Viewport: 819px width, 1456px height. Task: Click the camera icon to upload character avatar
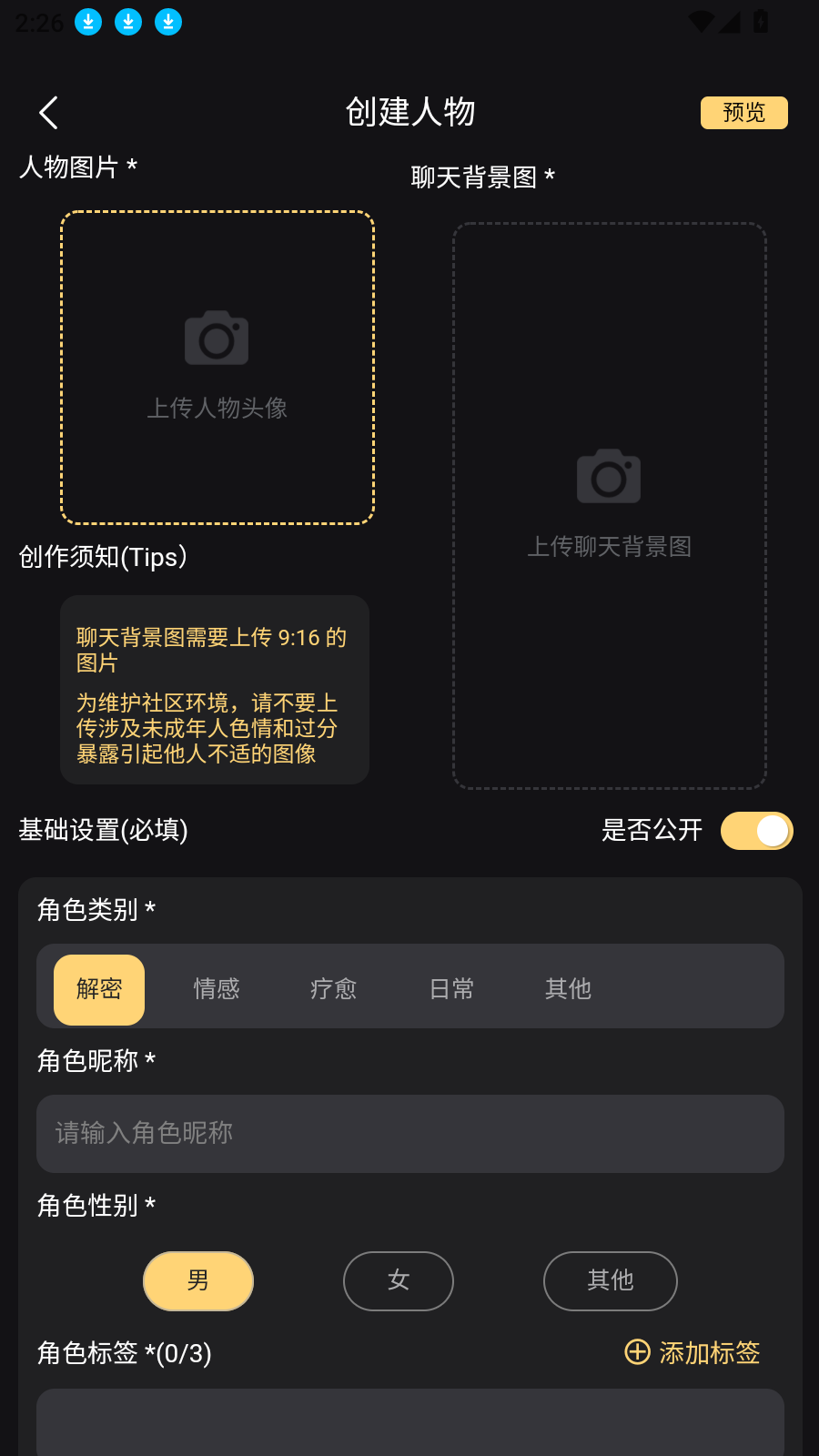tap(216, 338)
